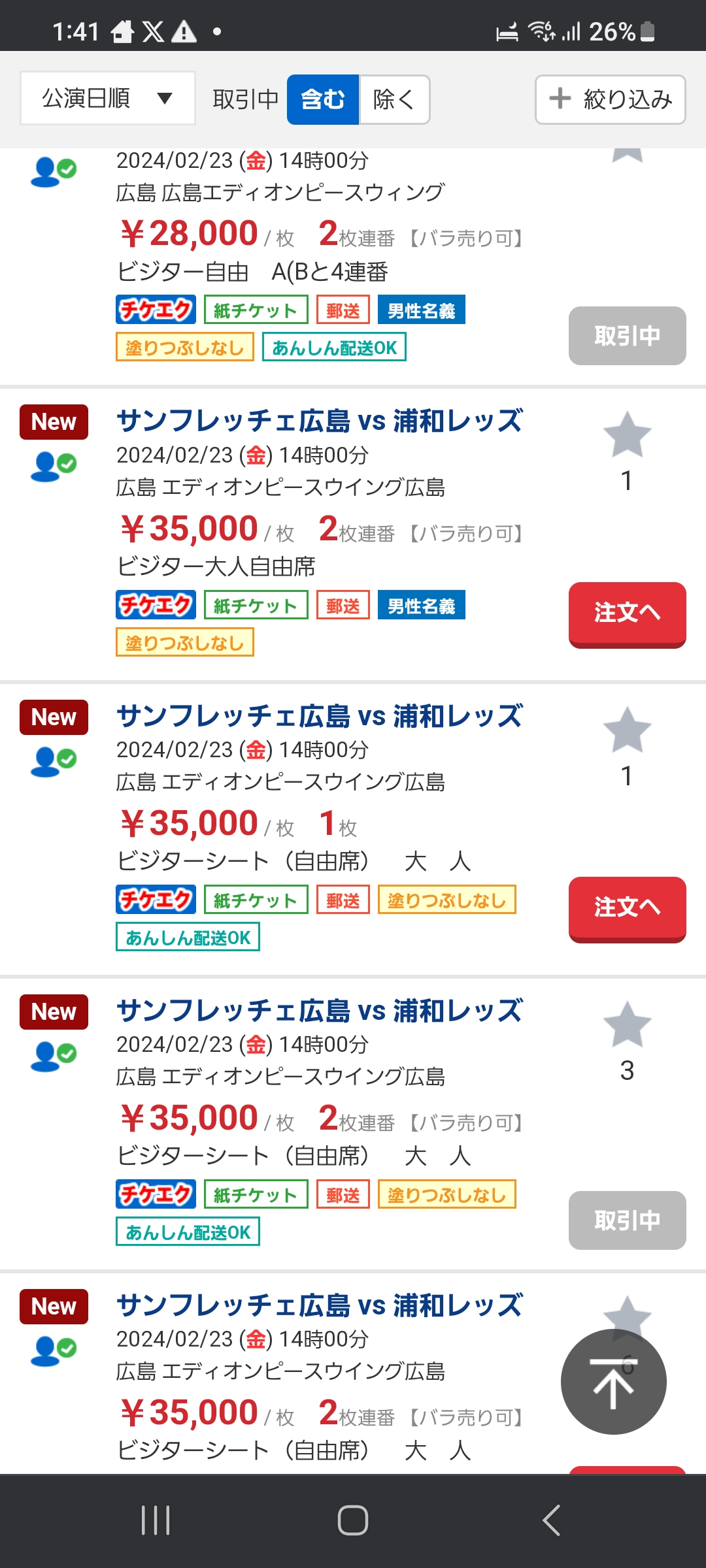The width and height of the screenshot is (706, 1568).
Task: Jump back to top with the arrow button
Action: [x=614, y=1382]
